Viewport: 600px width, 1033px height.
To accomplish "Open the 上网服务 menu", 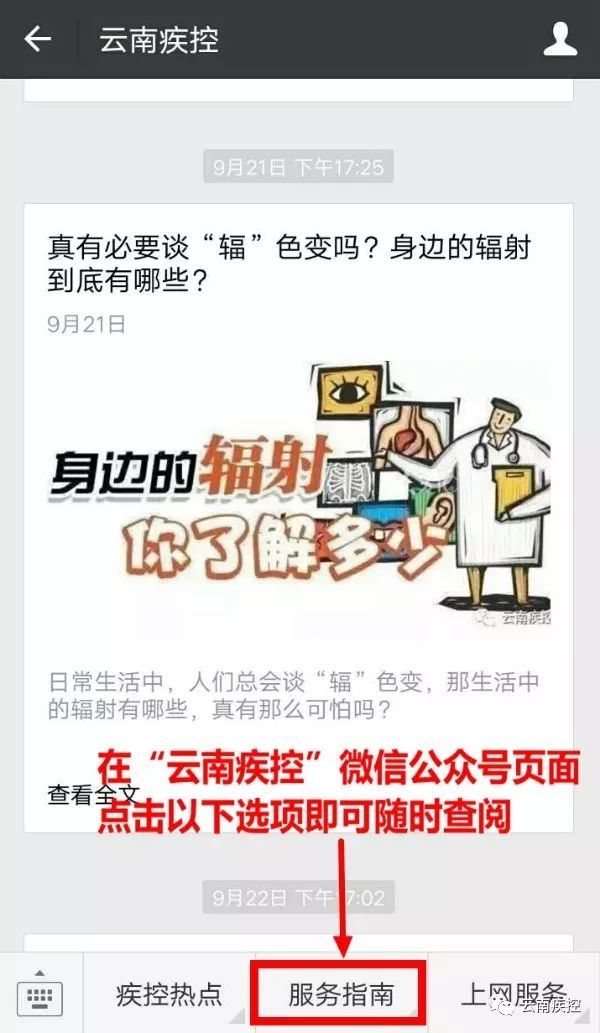I will tap(513, 993).
